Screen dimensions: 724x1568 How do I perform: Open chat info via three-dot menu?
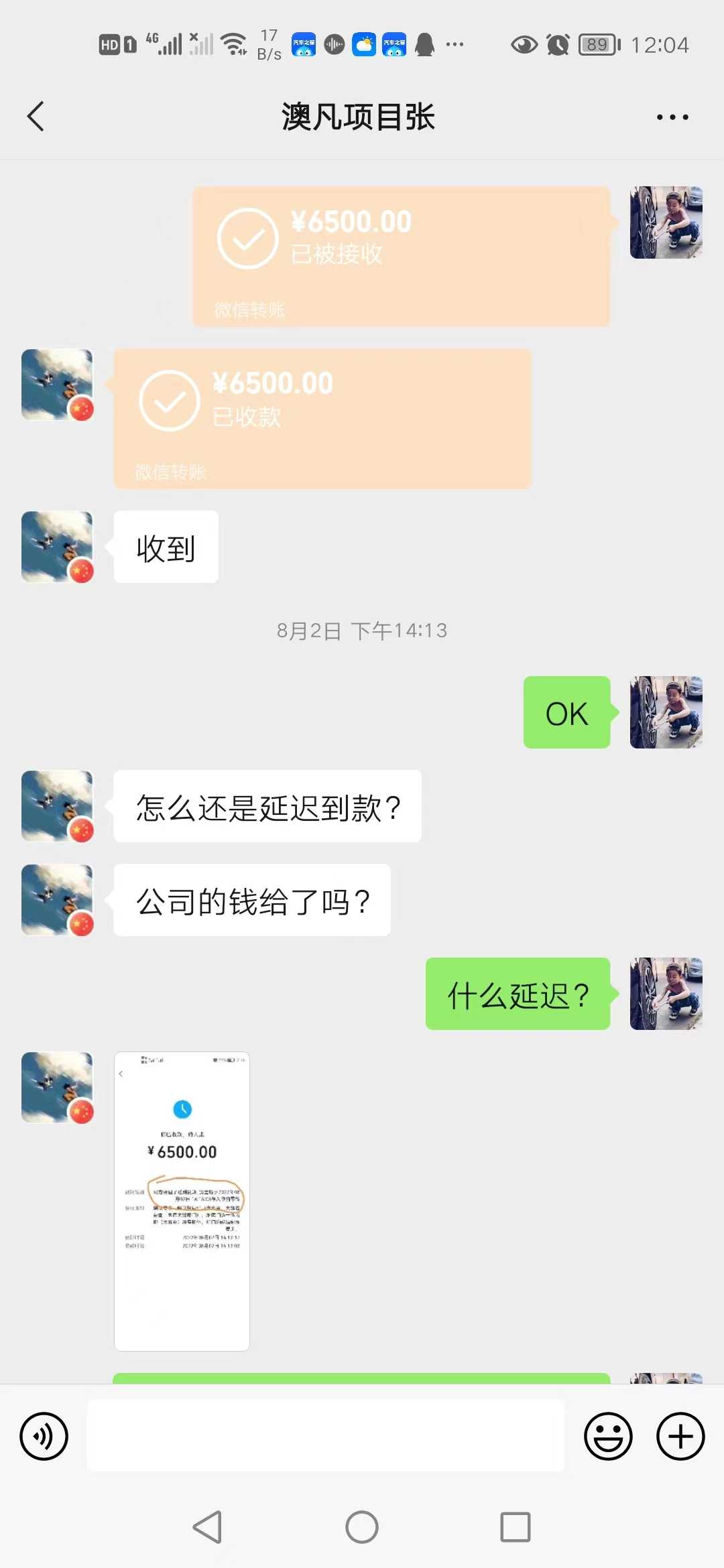[672, 117]
